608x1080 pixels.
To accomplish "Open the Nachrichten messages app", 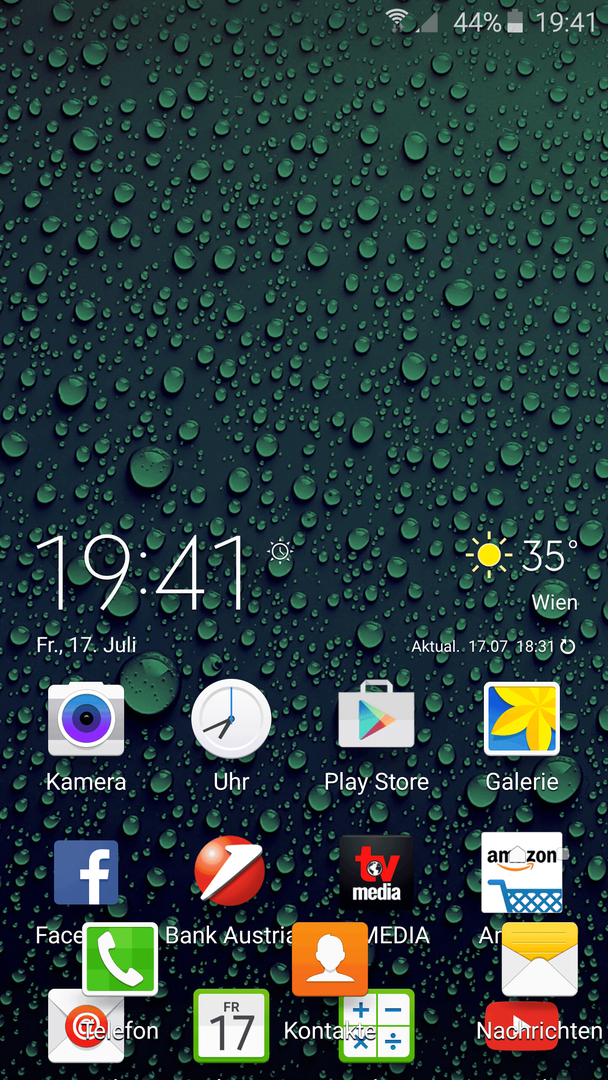I will click(539, 959).
